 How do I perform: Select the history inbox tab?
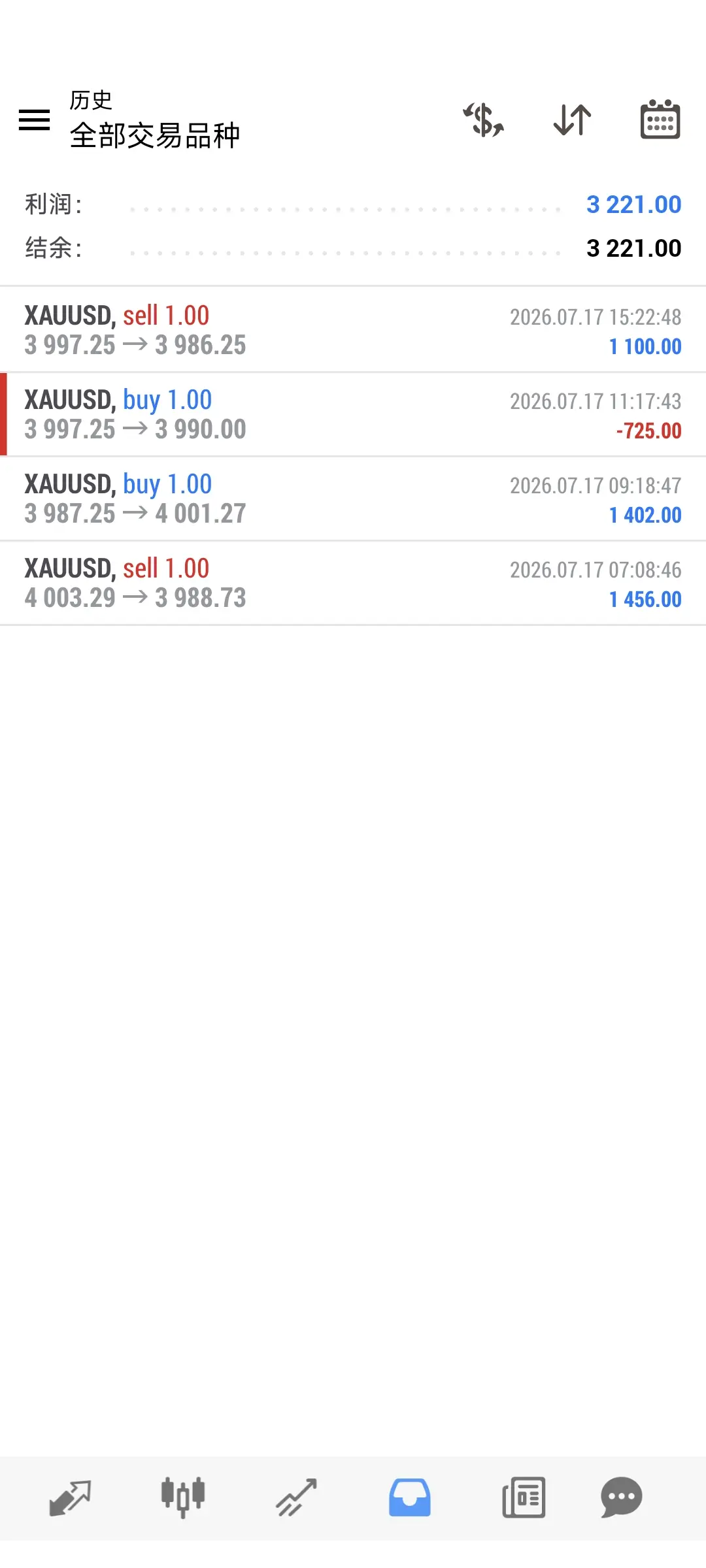410,1497
